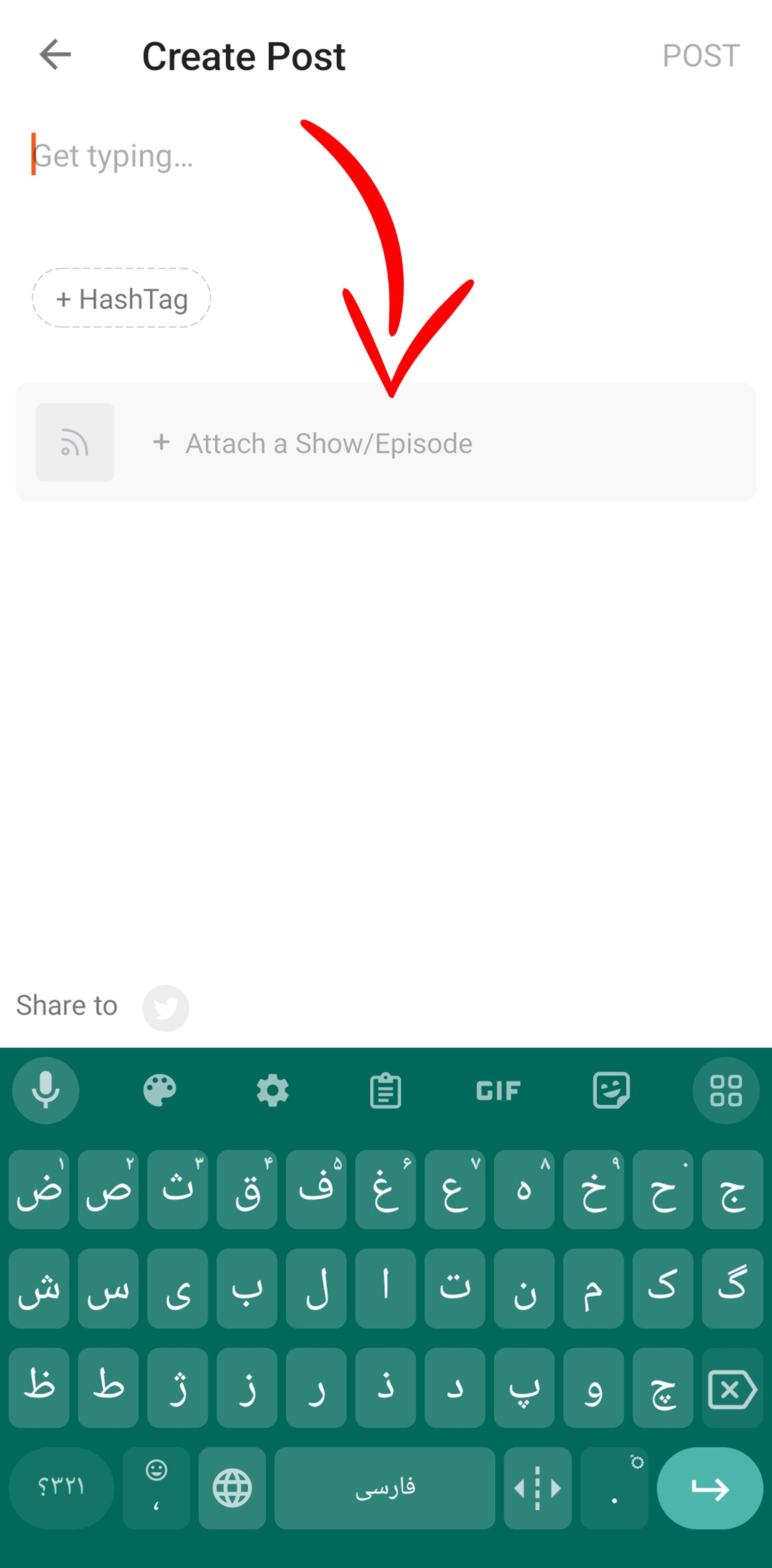
Task: Tap the emoji and comma key
Action: point(156,1488)
